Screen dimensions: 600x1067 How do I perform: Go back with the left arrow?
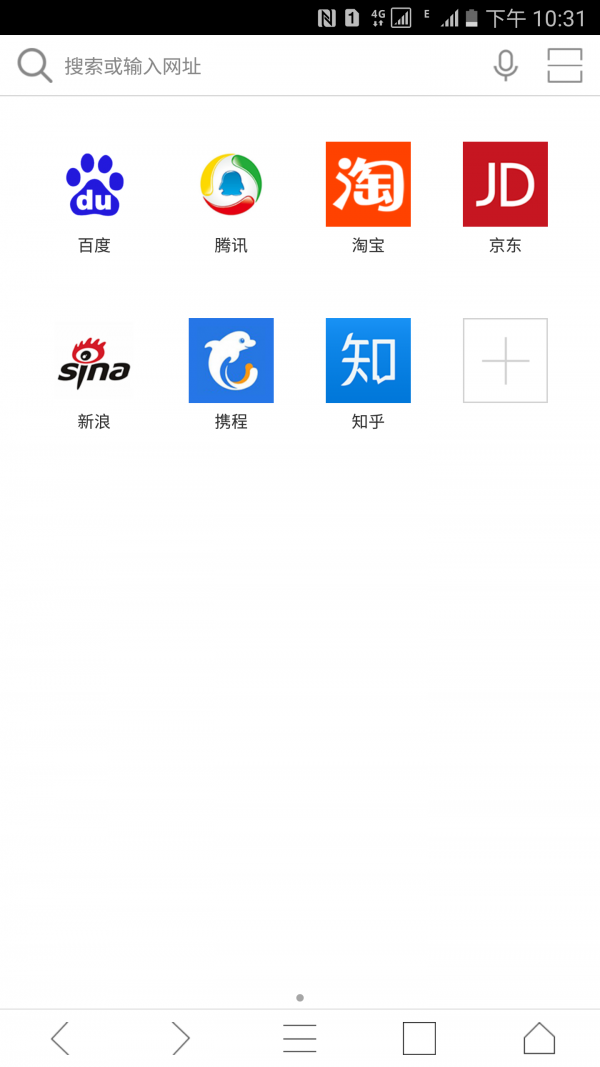click(x=61, y=1038)
